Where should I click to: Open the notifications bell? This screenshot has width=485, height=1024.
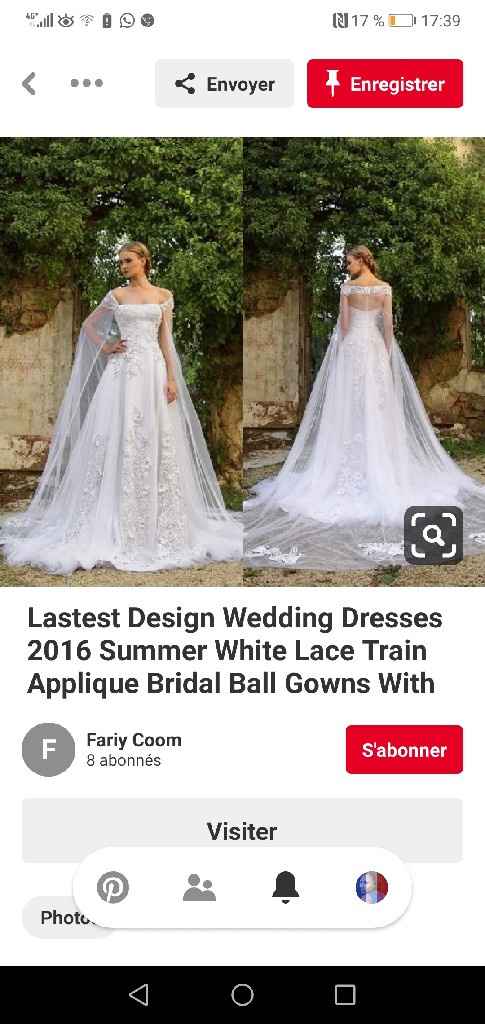point(285,888)
